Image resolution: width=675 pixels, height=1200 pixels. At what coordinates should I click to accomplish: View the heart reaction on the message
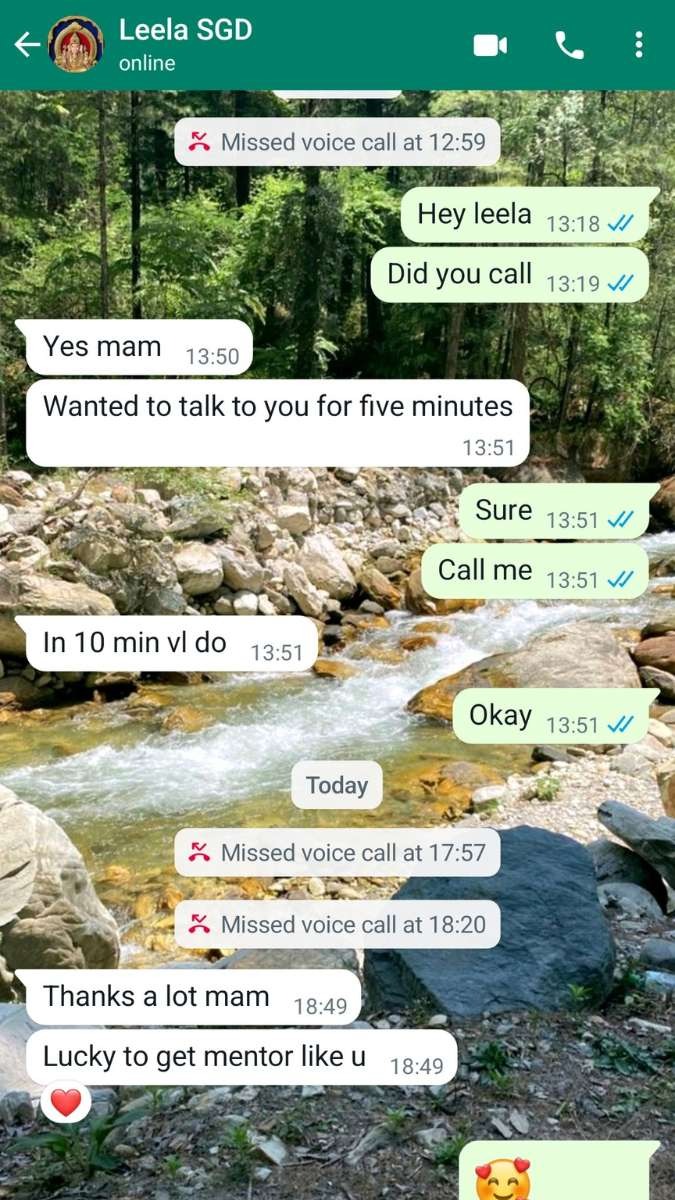(66, 1103)
